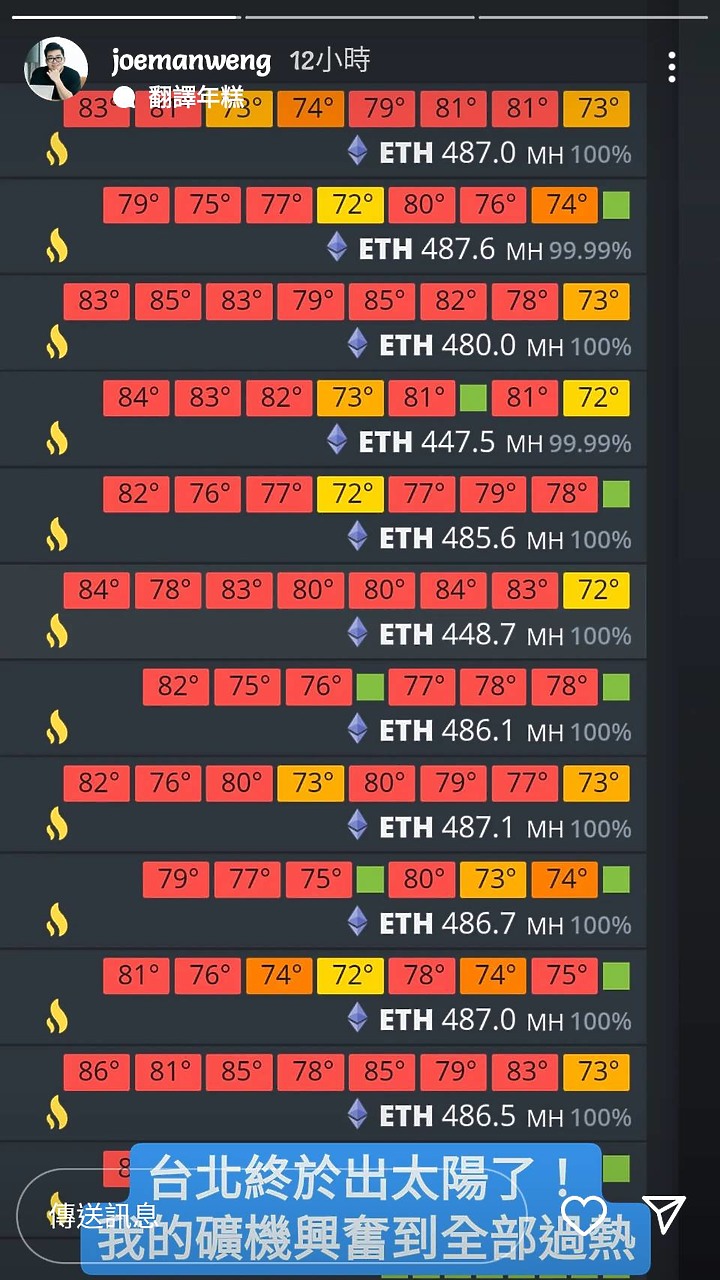Open the story overflow menu
This screenshot has width=720, height=1280.
click(x=672, y=68)
